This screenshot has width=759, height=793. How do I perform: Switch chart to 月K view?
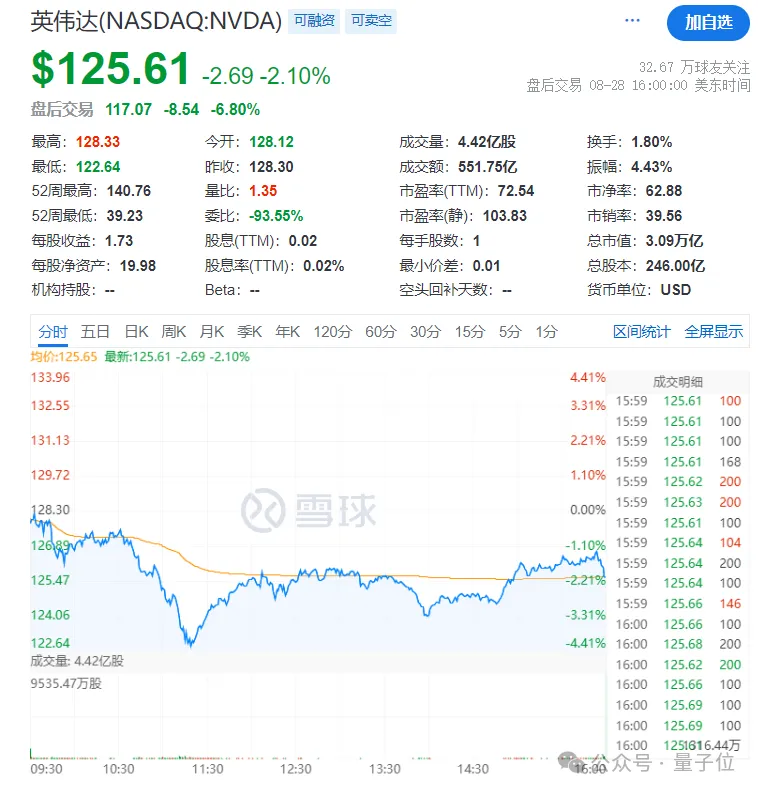[212, 332]
